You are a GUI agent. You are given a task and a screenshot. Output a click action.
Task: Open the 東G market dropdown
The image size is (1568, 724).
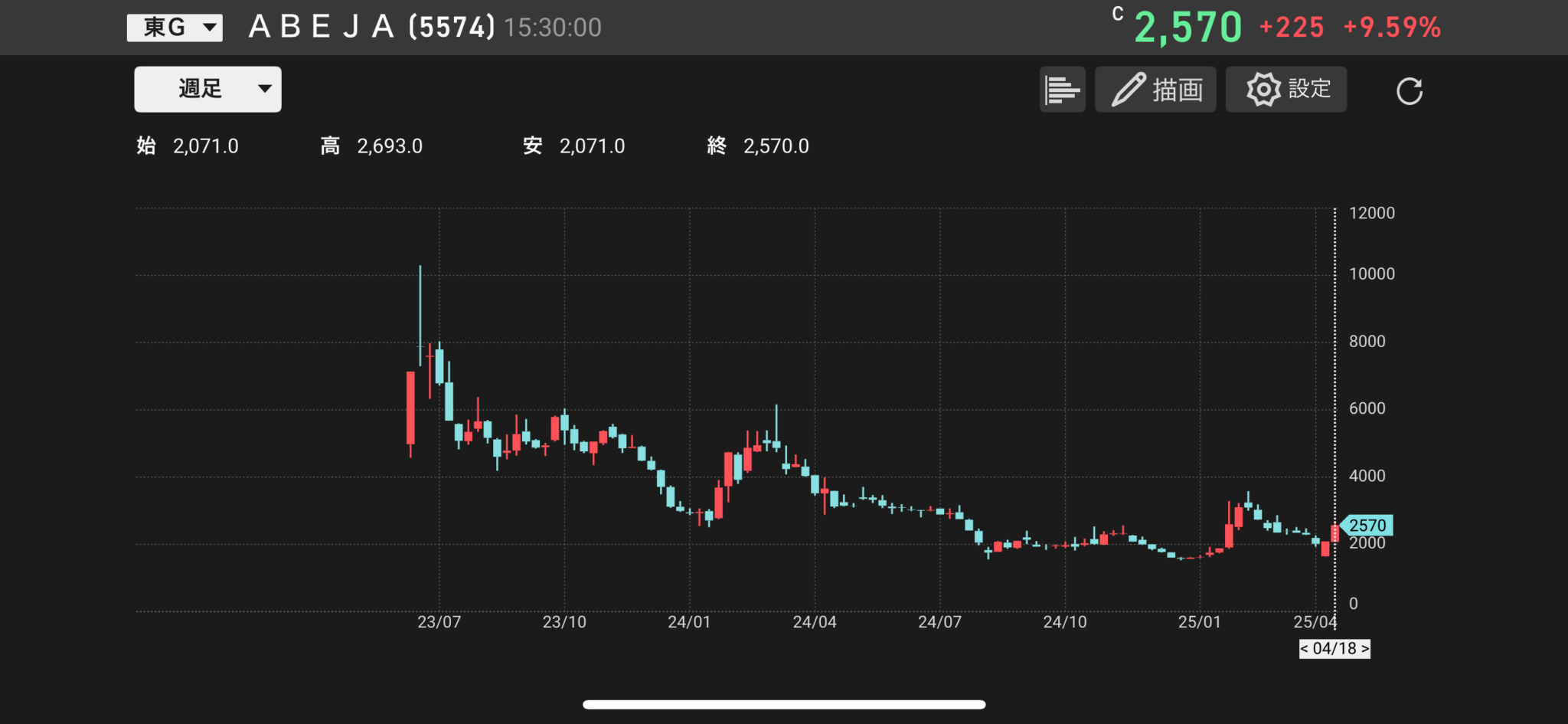pyautogui.click(x=175, y=28)
